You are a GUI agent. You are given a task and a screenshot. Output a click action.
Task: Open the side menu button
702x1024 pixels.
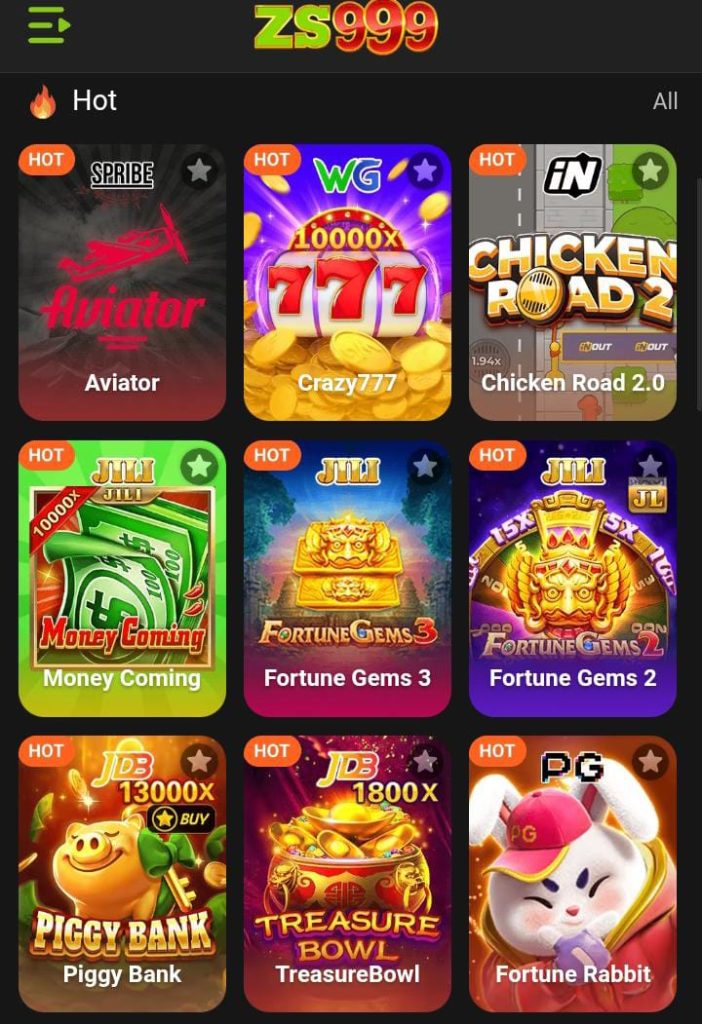(48, 25)
